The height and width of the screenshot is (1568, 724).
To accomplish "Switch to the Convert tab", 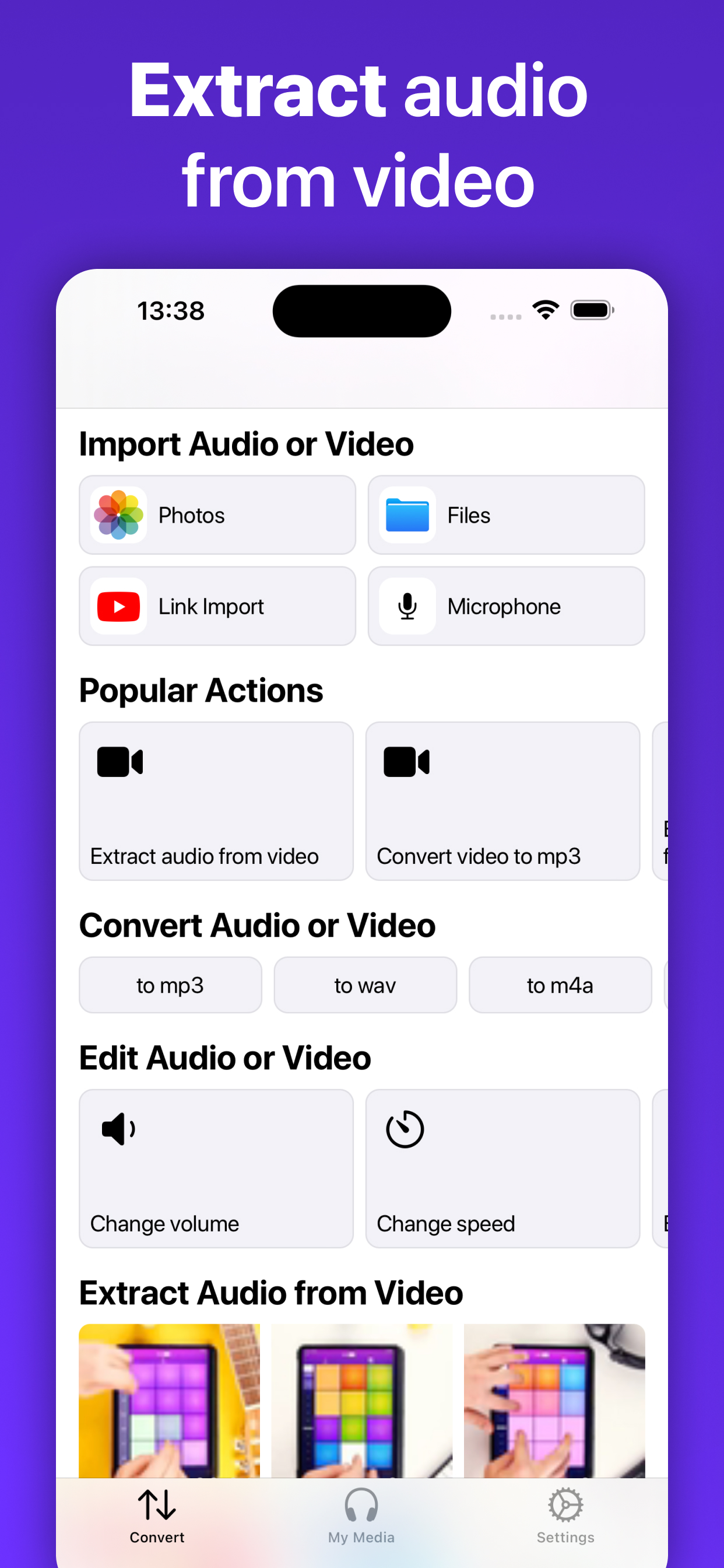I will pyautogui.click(x=156, y=1522).
